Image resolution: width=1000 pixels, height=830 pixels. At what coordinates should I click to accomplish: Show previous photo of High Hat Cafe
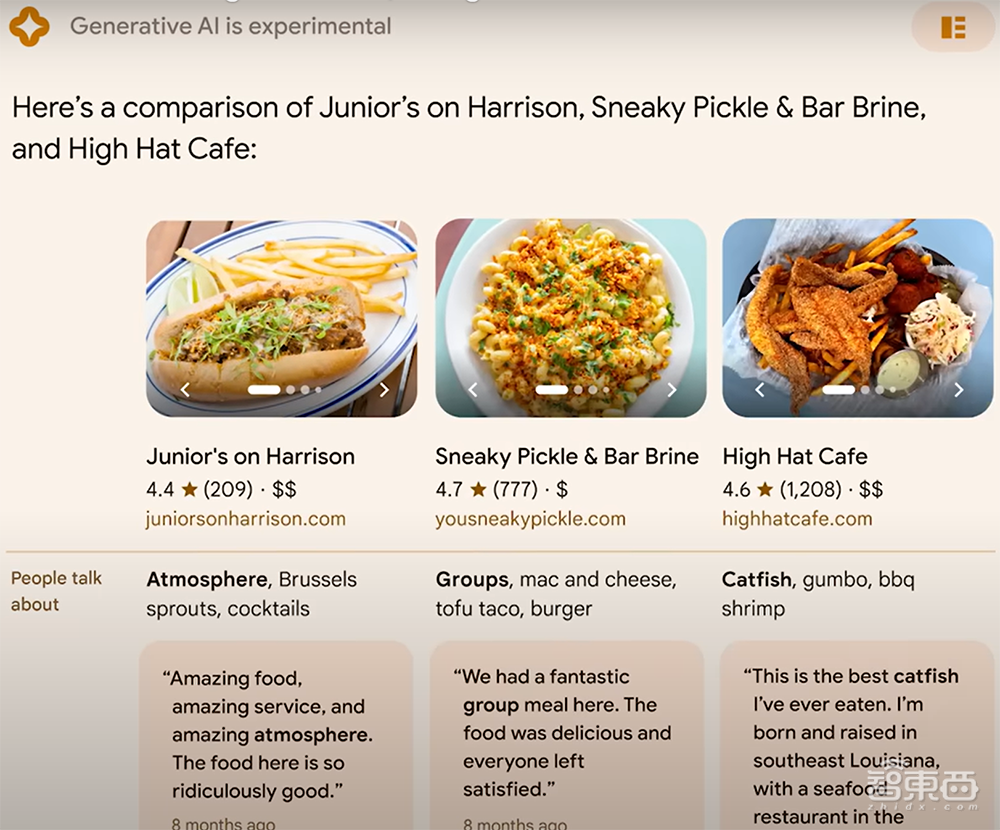pos(760,390)
